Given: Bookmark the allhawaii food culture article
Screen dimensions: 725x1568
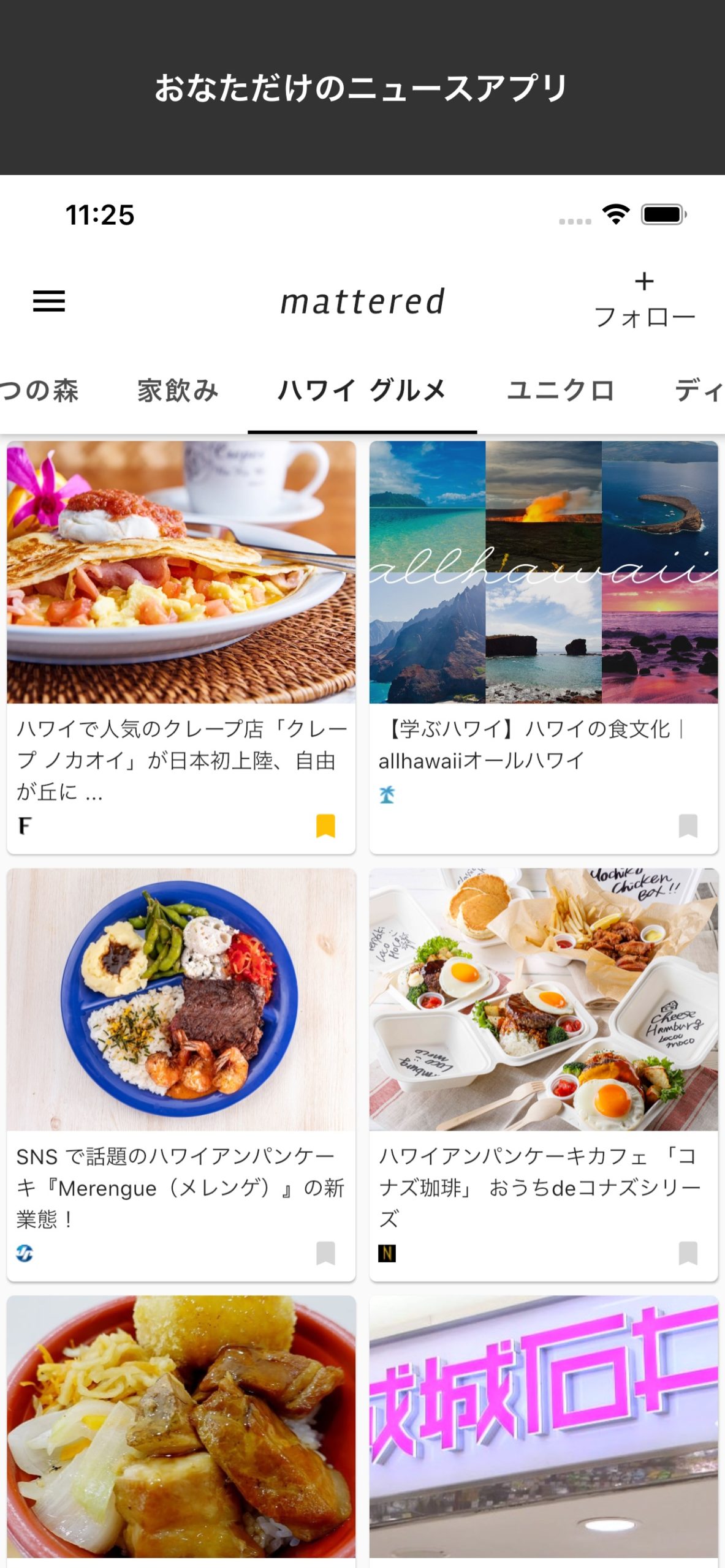Looking at the screenshot, I should (x=688, y=825).
